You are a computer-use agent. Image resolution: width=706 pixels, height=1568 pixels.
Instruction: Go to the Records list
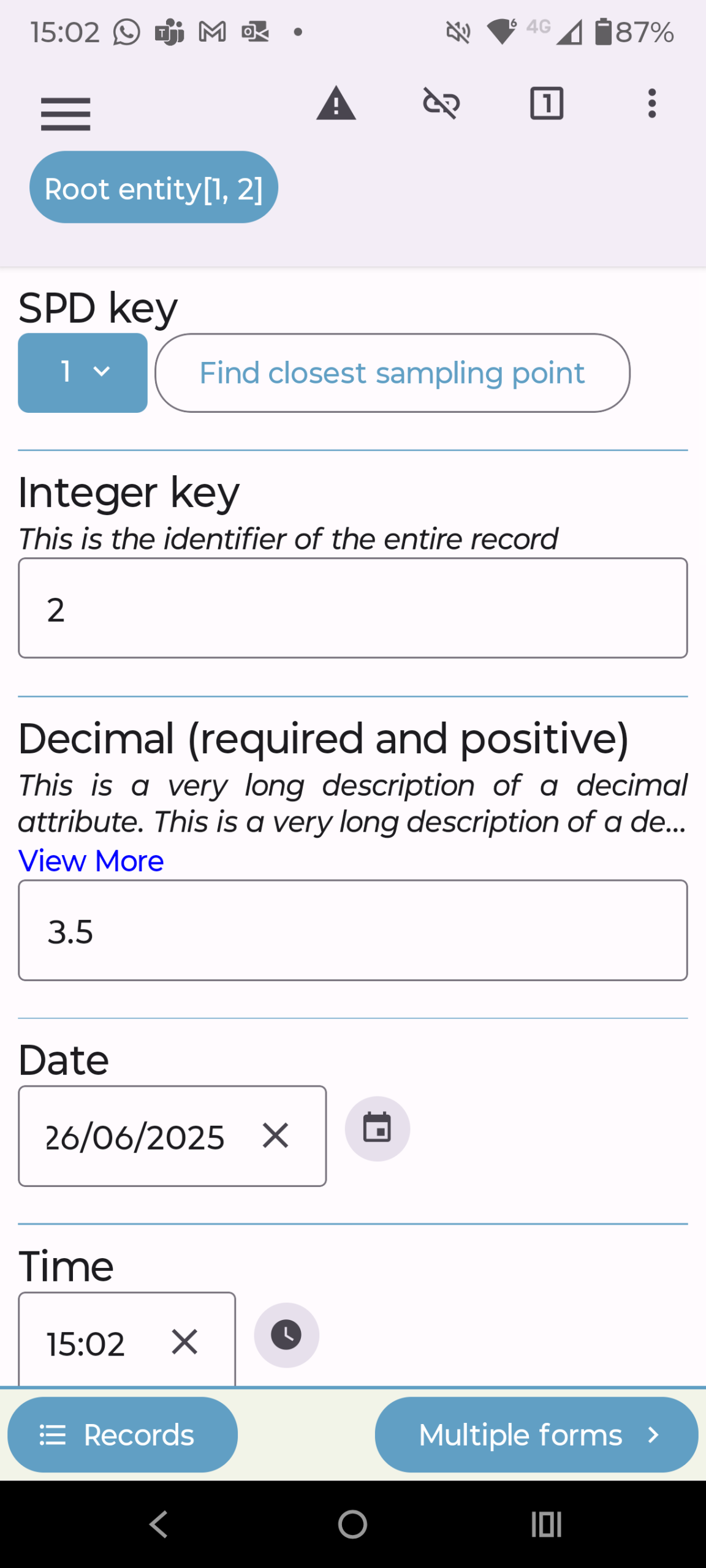coord(123,1434)
